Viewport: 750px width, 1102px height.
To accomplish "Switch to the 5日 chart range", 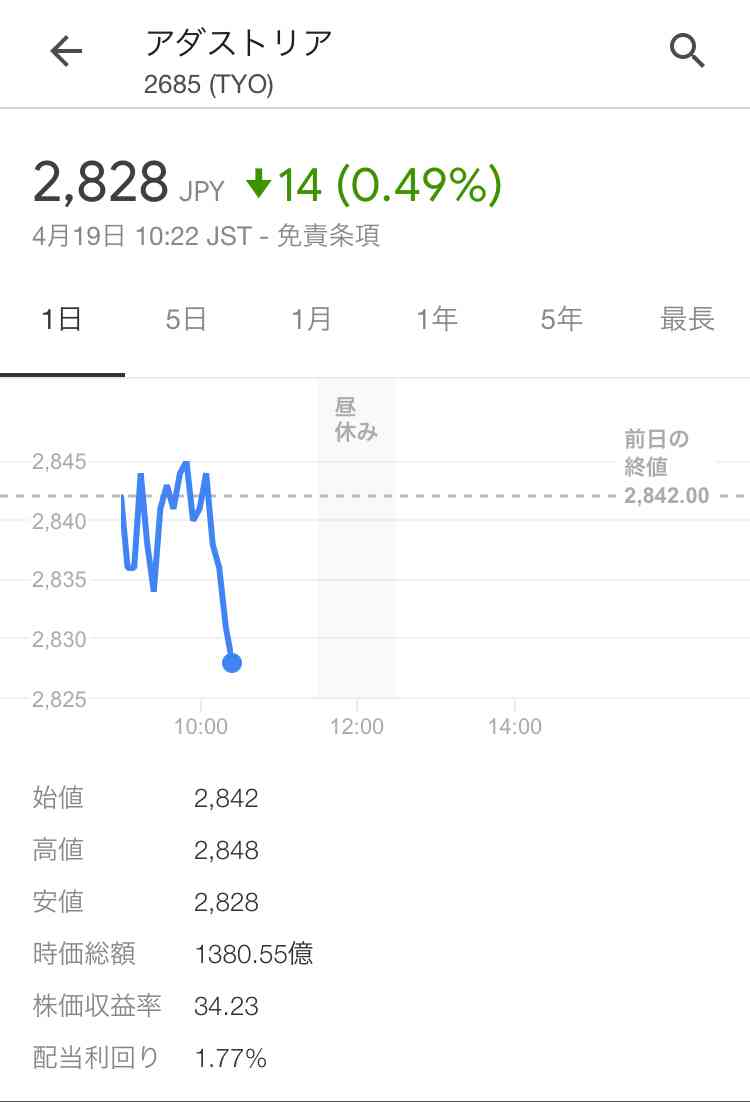I will (186, 320).
